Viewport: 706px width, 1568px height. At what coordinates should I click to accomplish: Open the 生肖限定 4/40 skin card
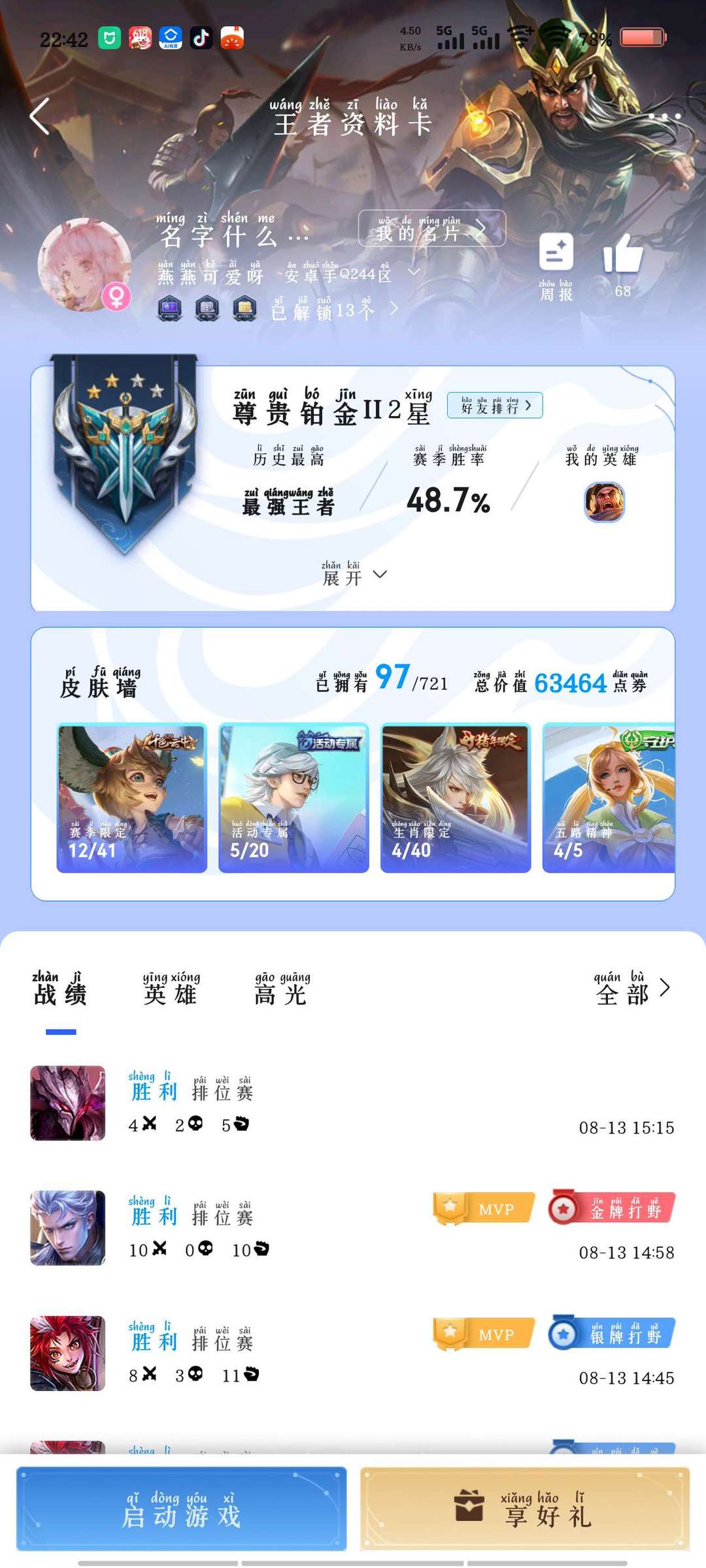click(x=456, y=798)
